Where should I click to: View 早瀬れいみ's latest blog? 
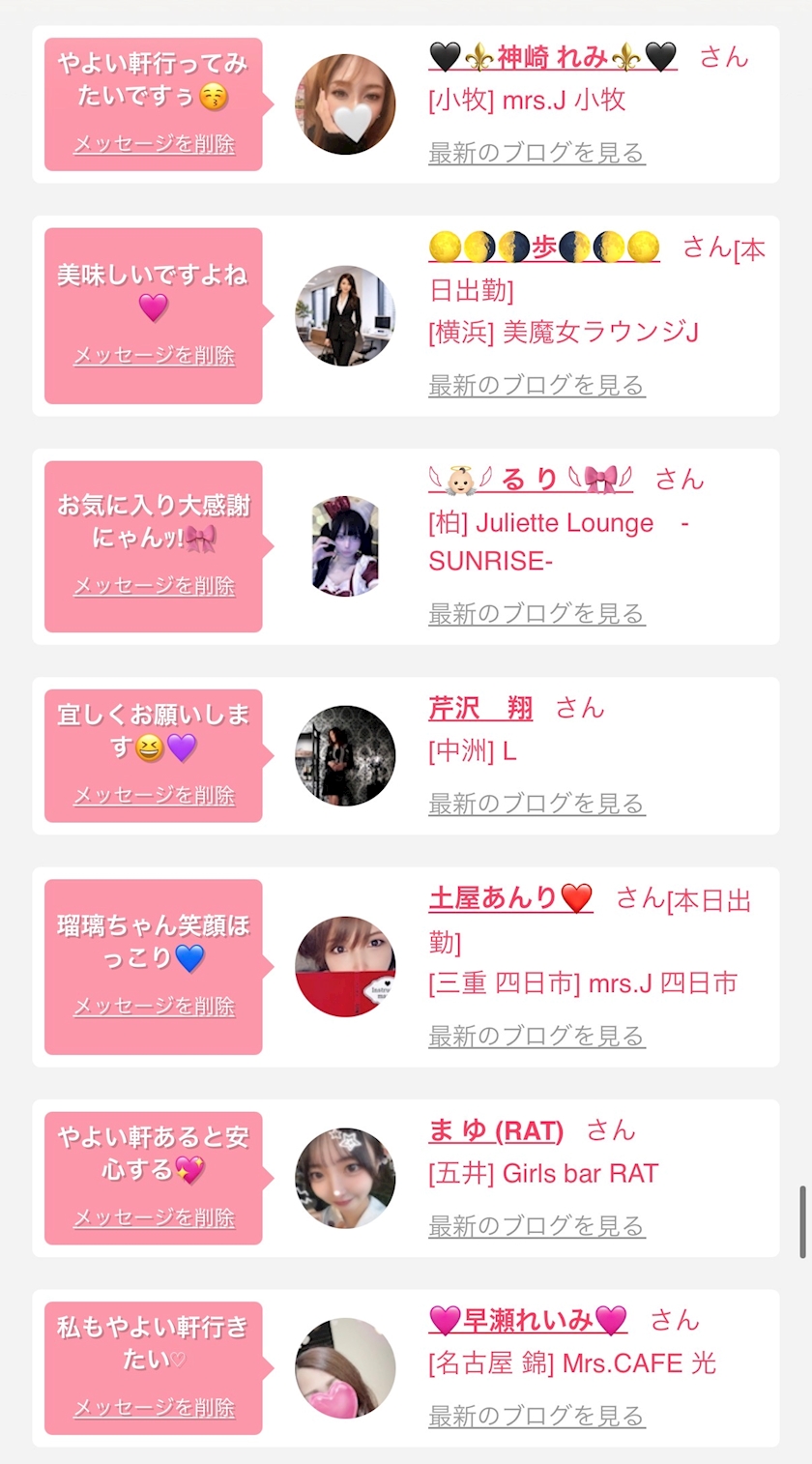536,1417
